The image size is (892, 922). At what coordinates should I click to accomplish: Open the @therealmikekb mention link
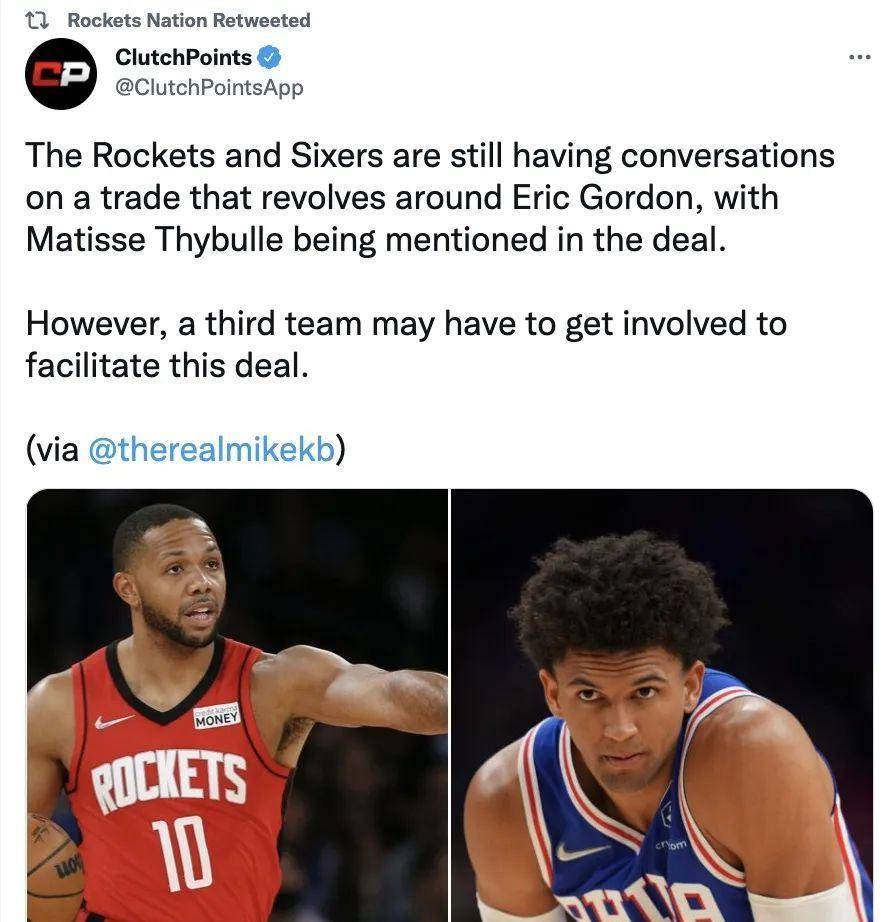(211, 450)
